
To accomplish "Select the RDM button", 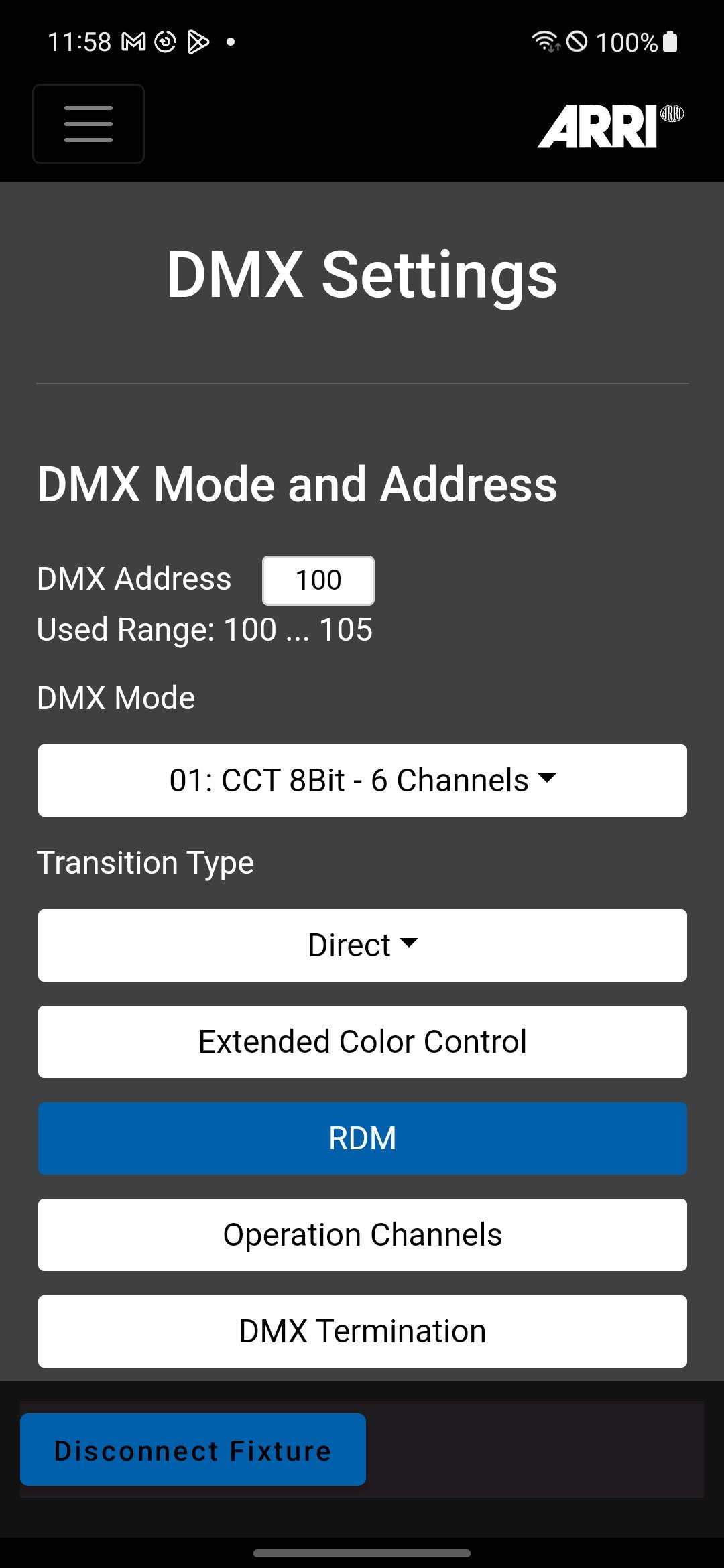I will 363,1138.
